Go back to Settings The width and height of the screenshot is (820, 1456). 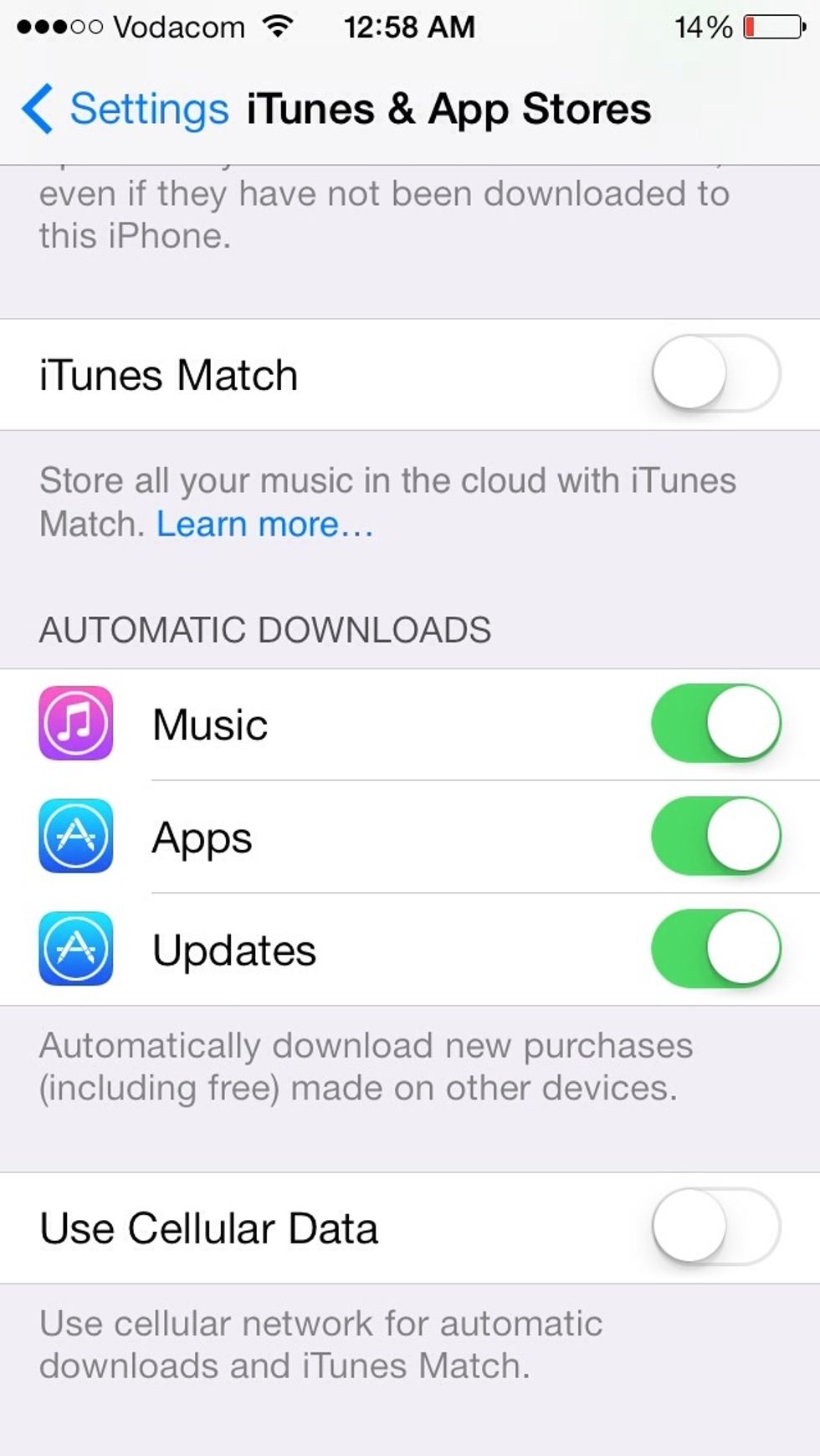click(x=126, y=109)
